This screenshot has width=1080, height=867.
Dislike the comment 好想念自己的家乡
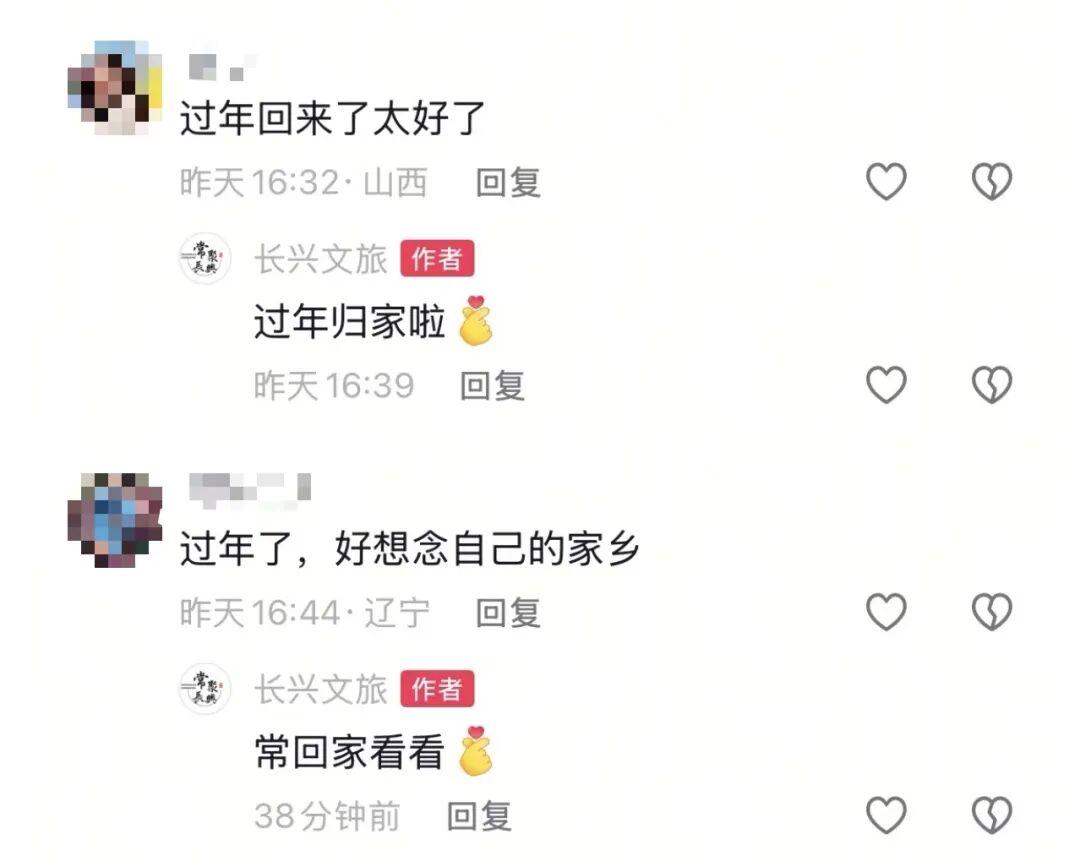pyautogui.click(x=992, y=612)
